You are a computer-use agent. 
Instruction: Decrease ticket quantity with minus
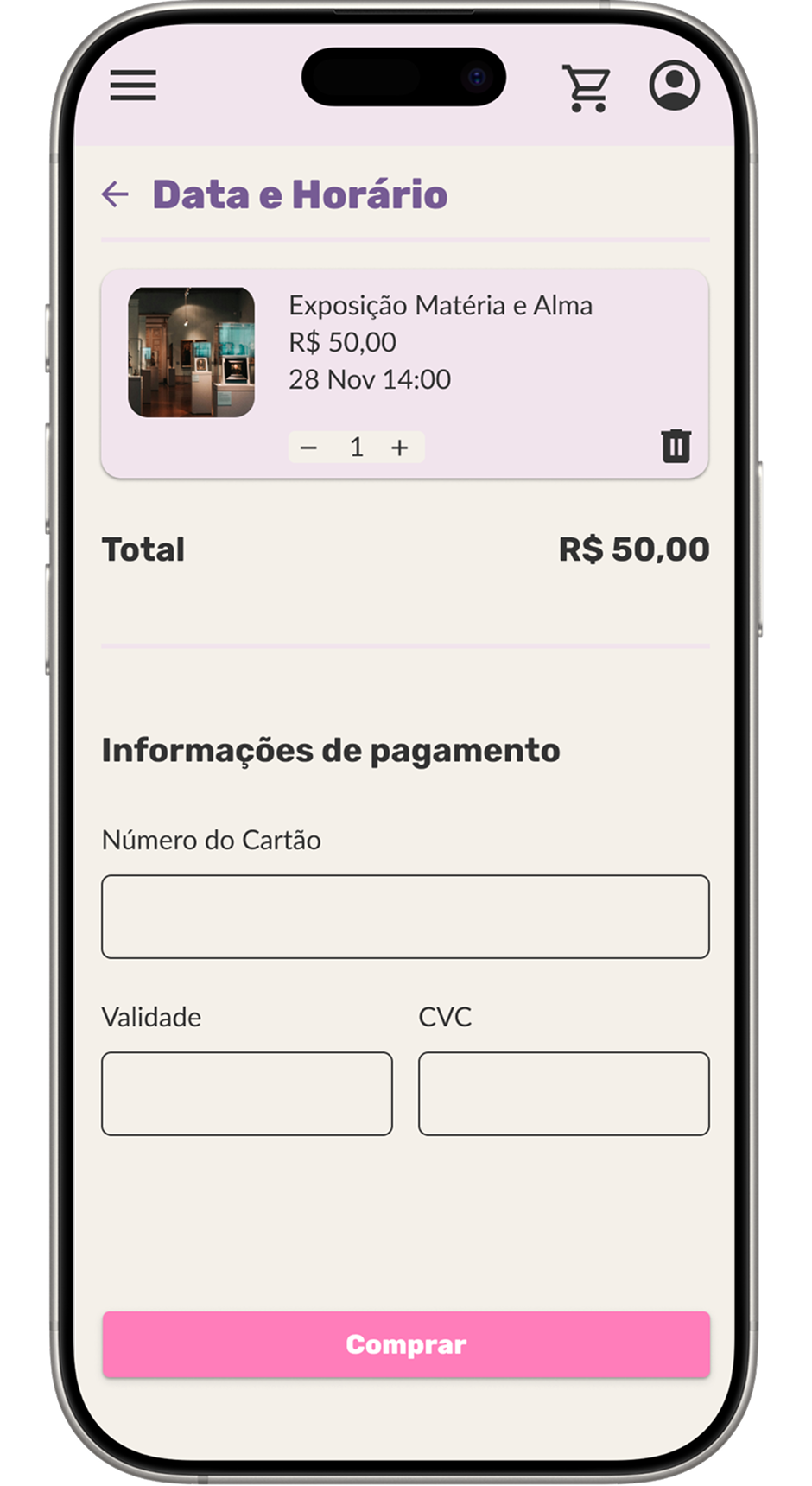[308, 448]
